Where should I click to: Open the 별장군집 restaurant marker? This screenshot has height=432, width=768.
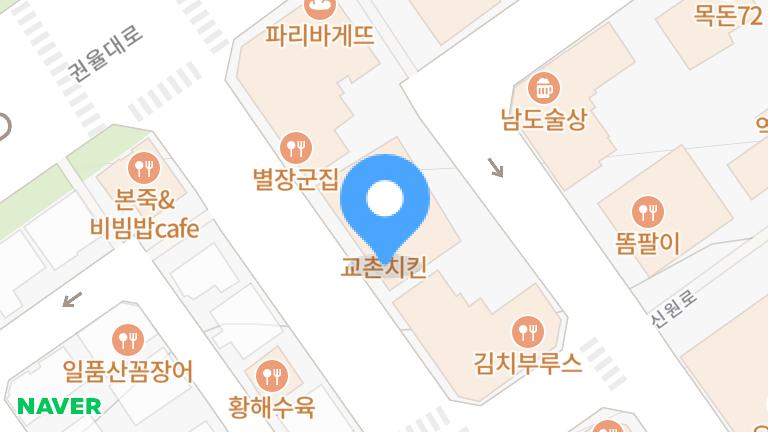[295, 149]
